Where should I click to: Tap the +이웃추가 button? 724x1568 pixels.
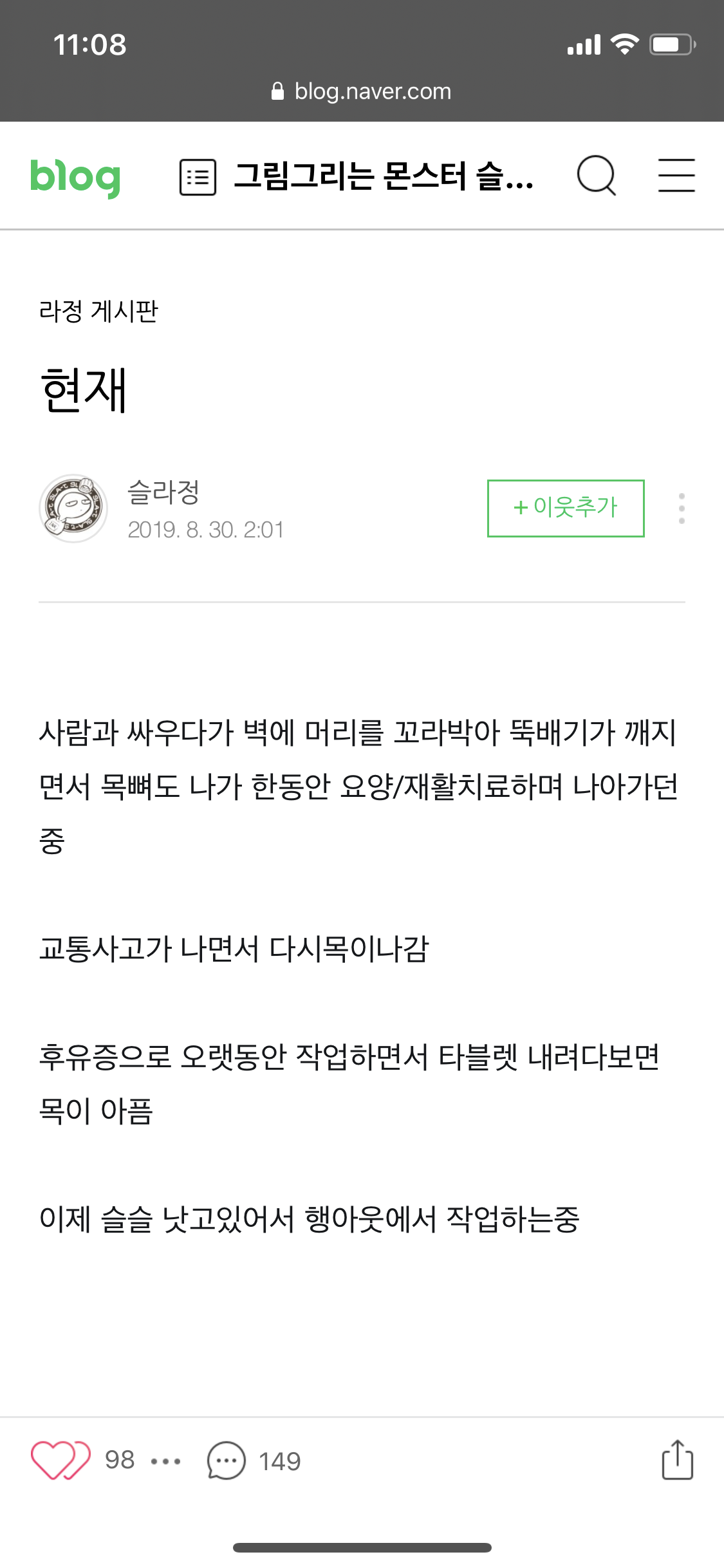coord(566,508)
